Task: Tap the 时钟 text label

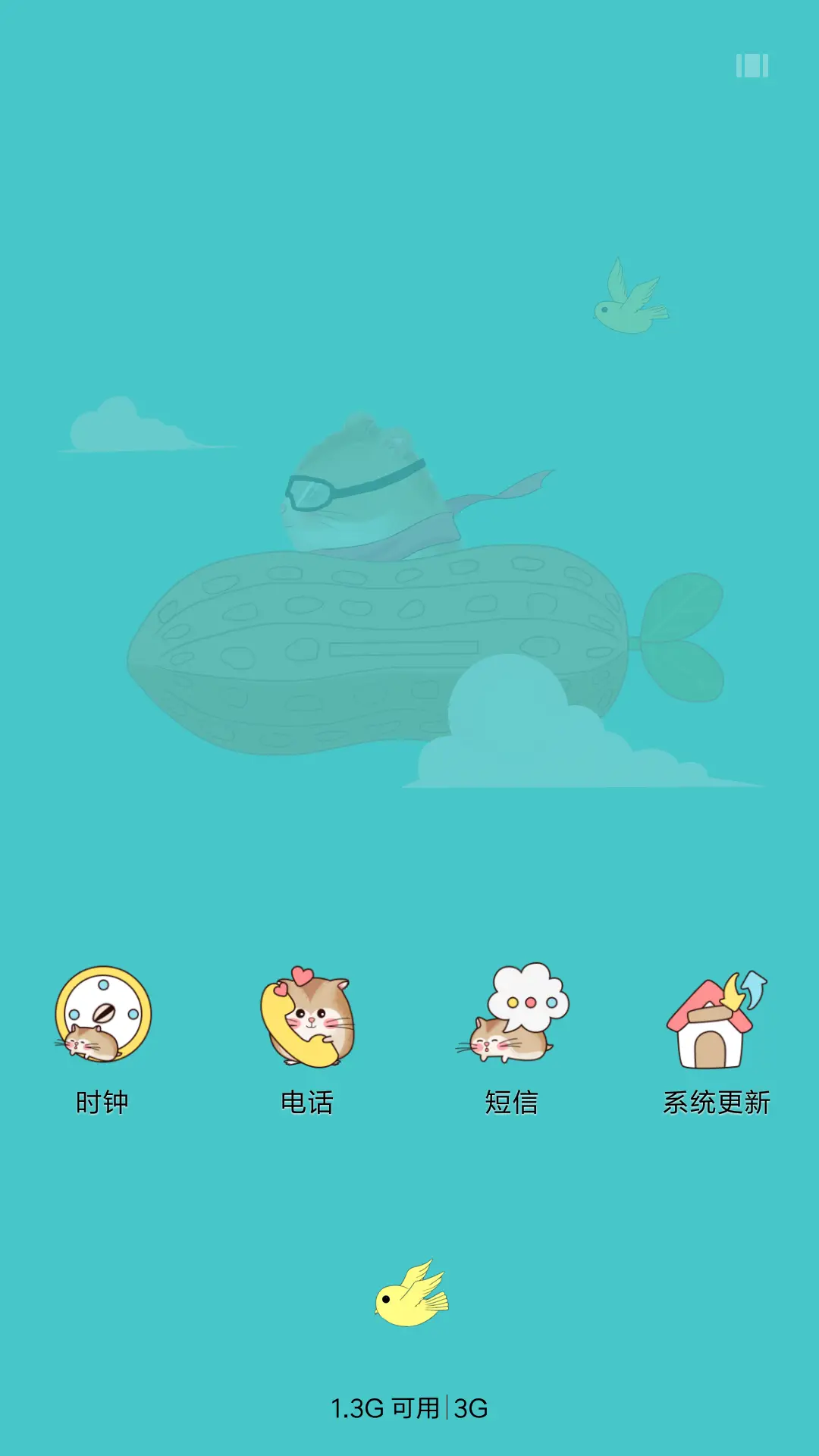Action: [103, 1102]
